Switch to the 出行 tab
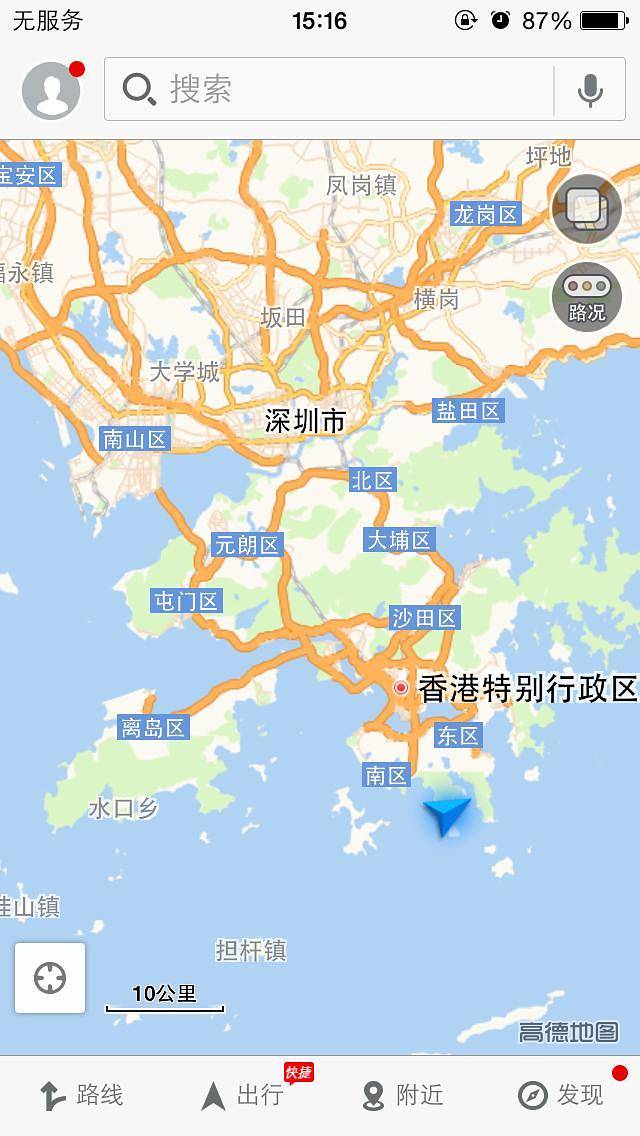The height and width of the screenshot is (1136, 640). click(240, 1095)
